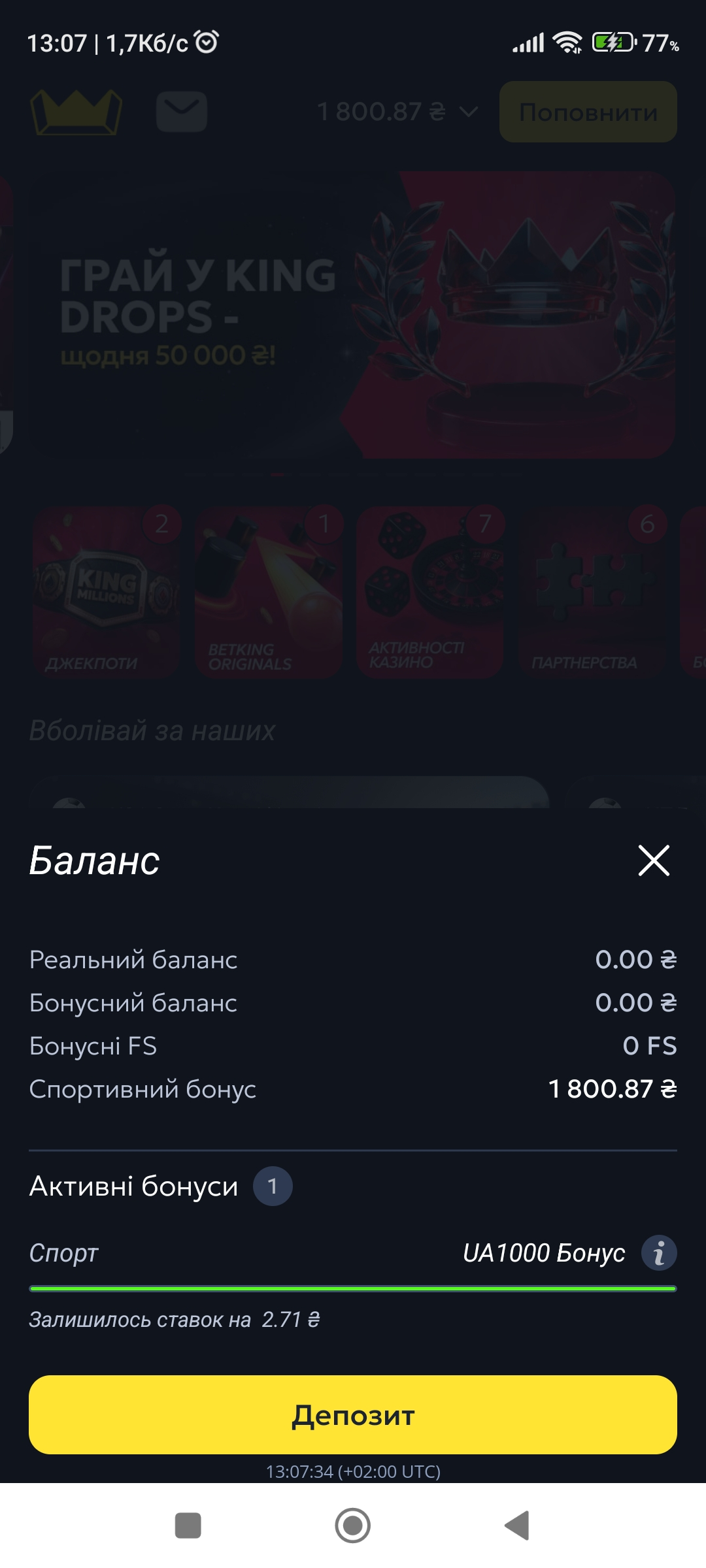This screenshot has width=706, height=1568.
Task: Go to the phone home screen
Action: [353, 1526]
